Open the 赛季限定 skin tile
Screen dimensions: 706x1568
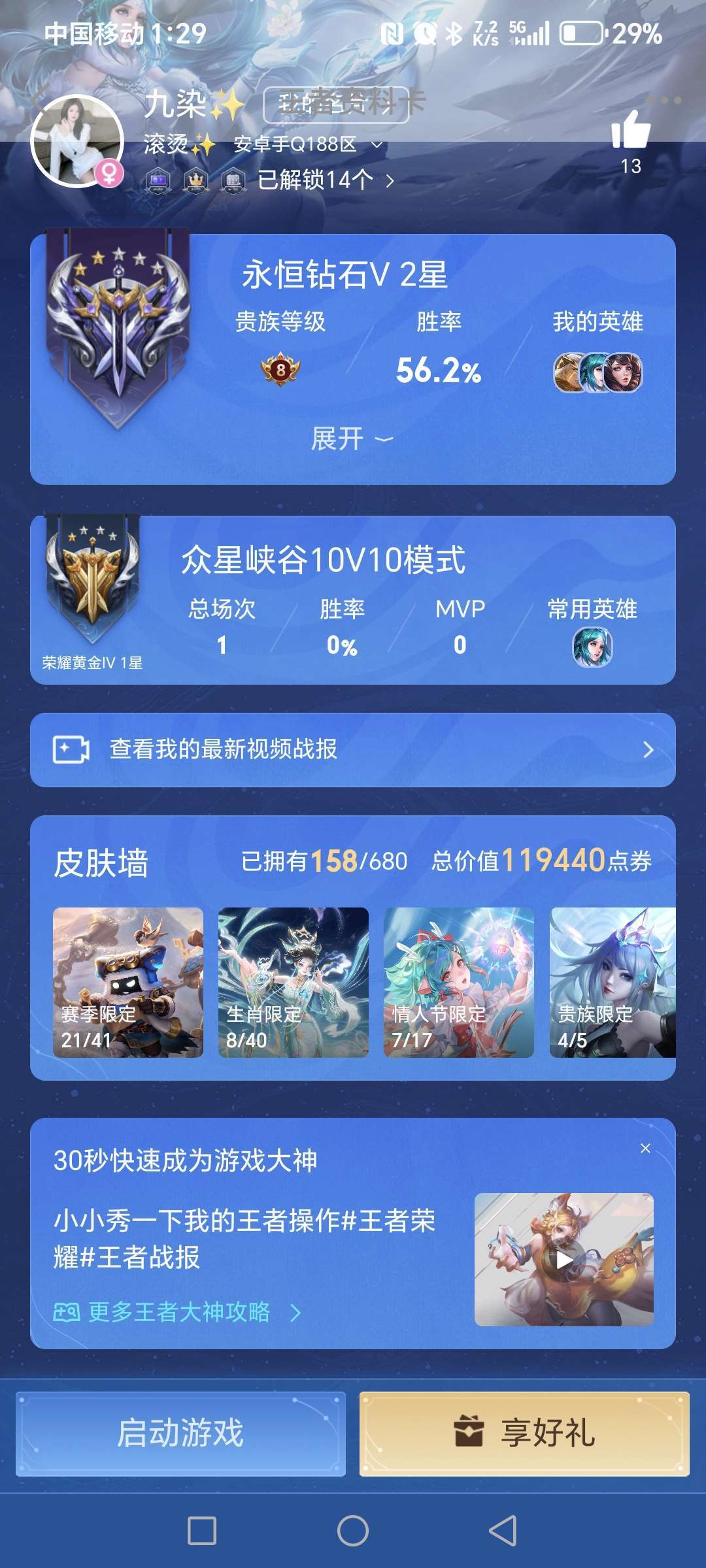click(128, 982)
